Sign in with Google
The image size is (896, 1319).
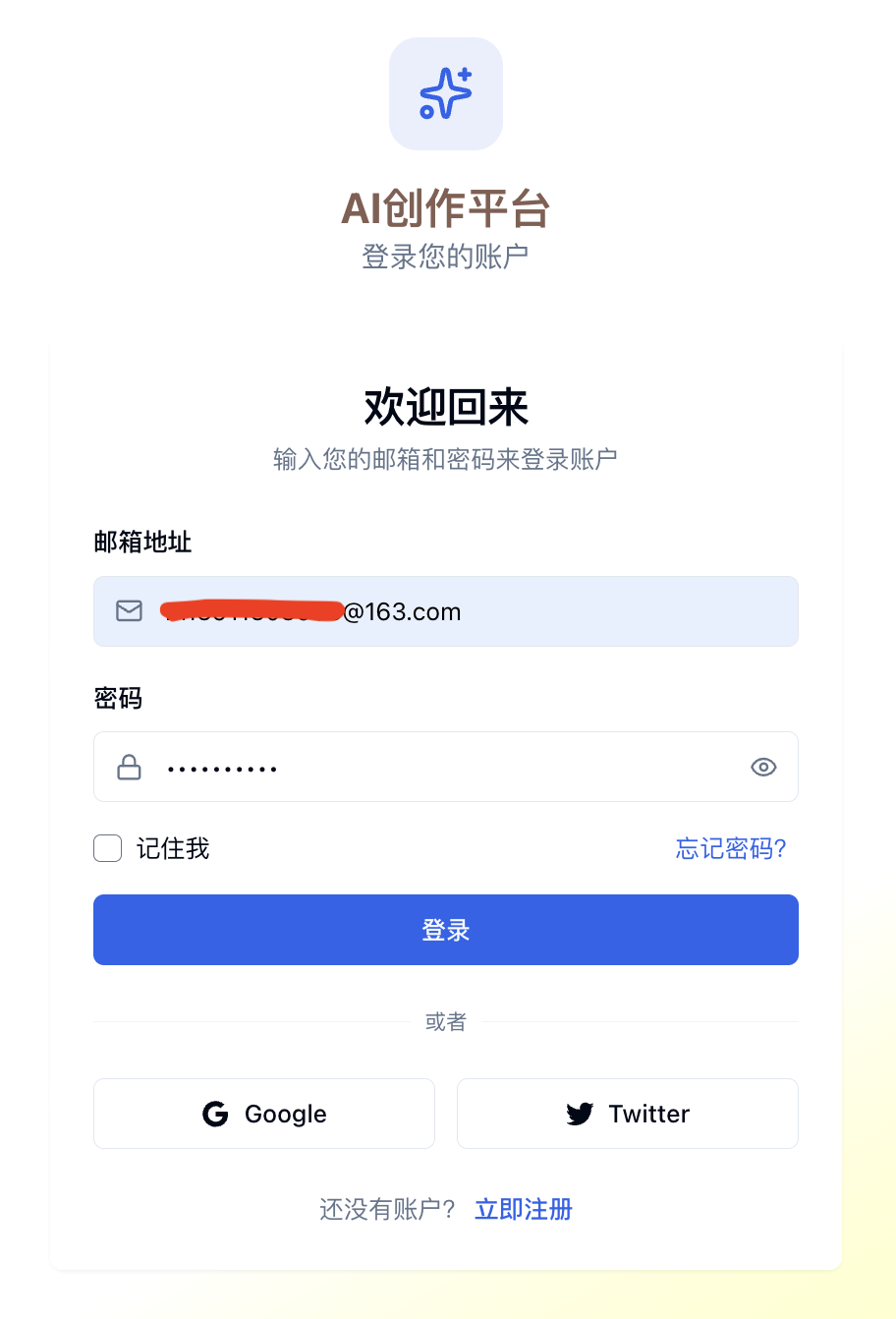coord(264,1114)
